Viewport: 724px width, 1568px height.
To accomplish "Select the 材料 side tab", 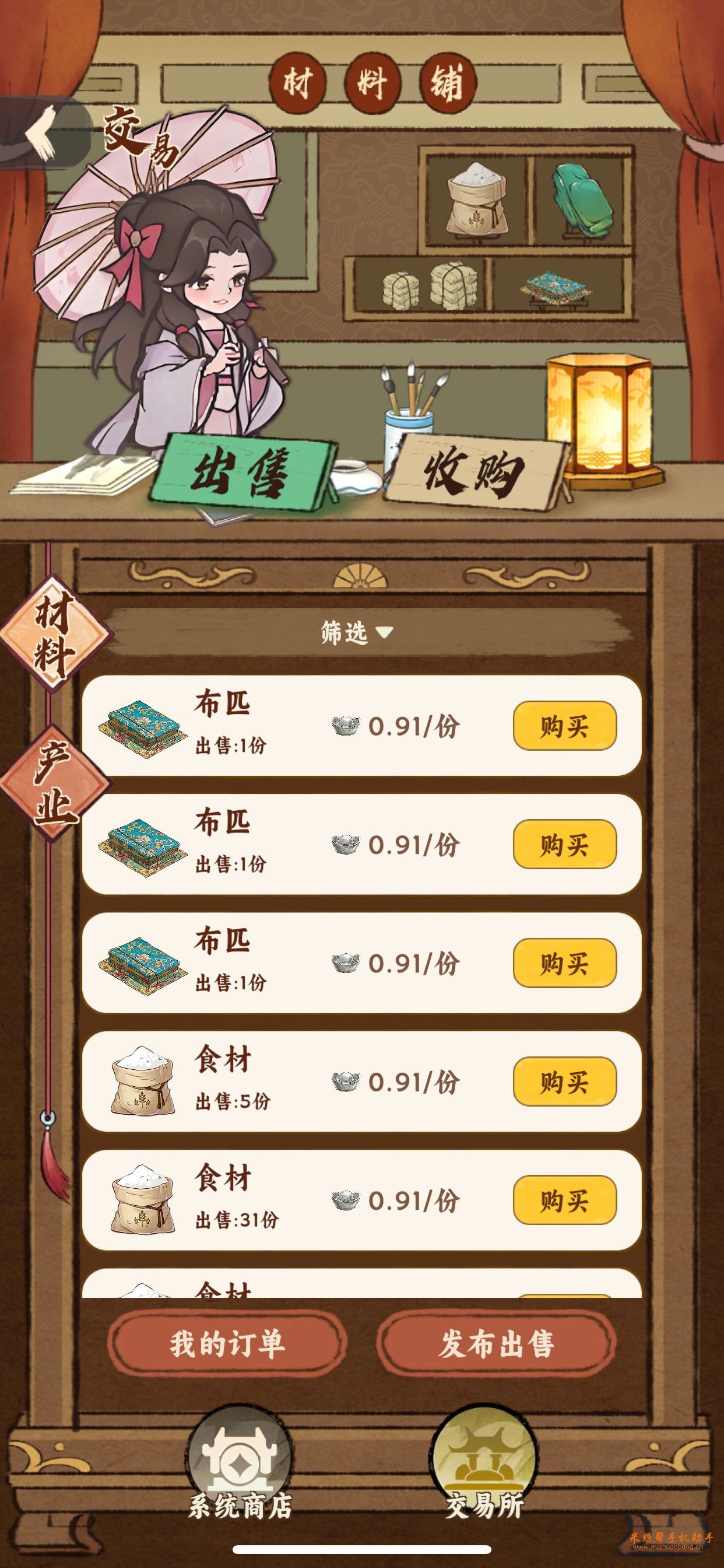I will pyautogui.click(x=55, y=634).
